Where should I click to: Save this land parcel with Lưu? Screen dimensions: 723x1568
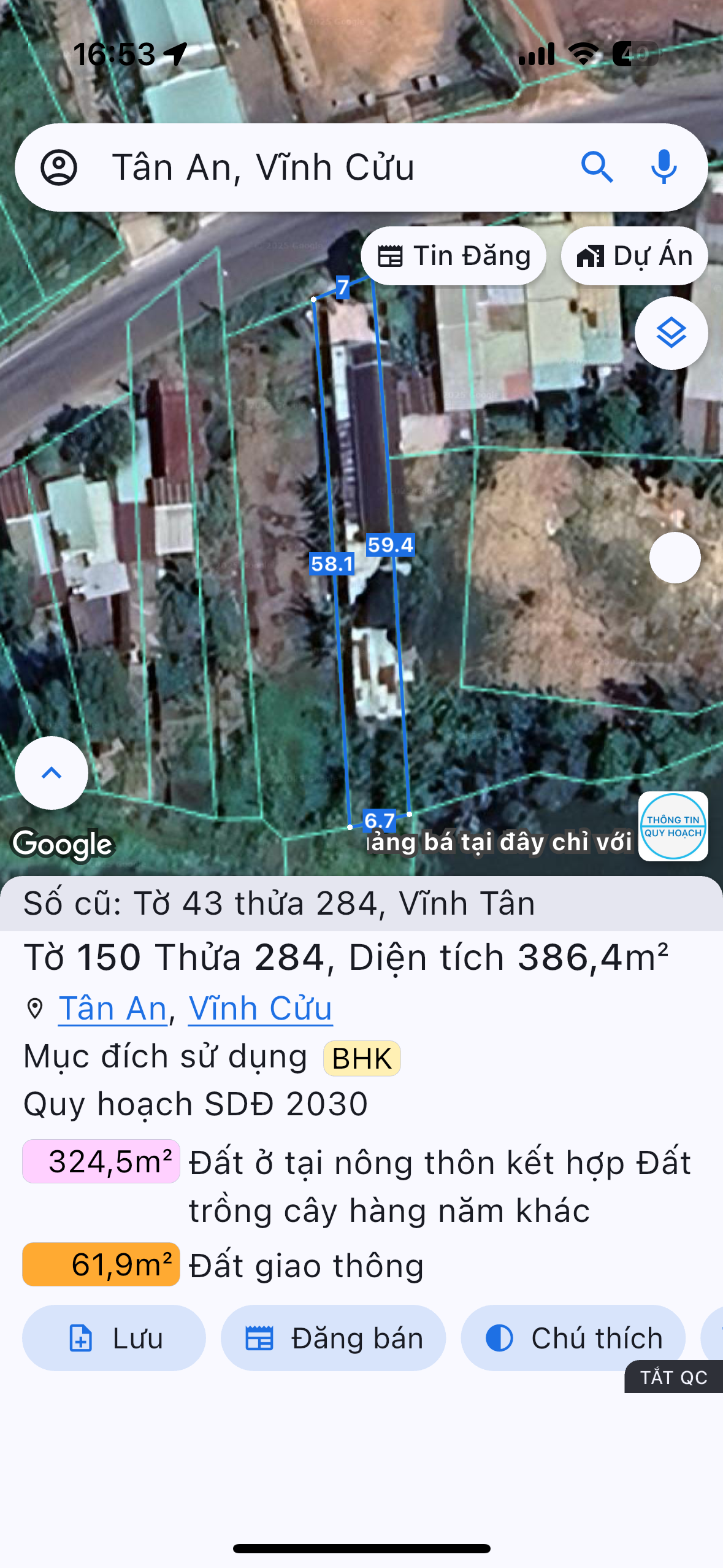click(114, 1338)
